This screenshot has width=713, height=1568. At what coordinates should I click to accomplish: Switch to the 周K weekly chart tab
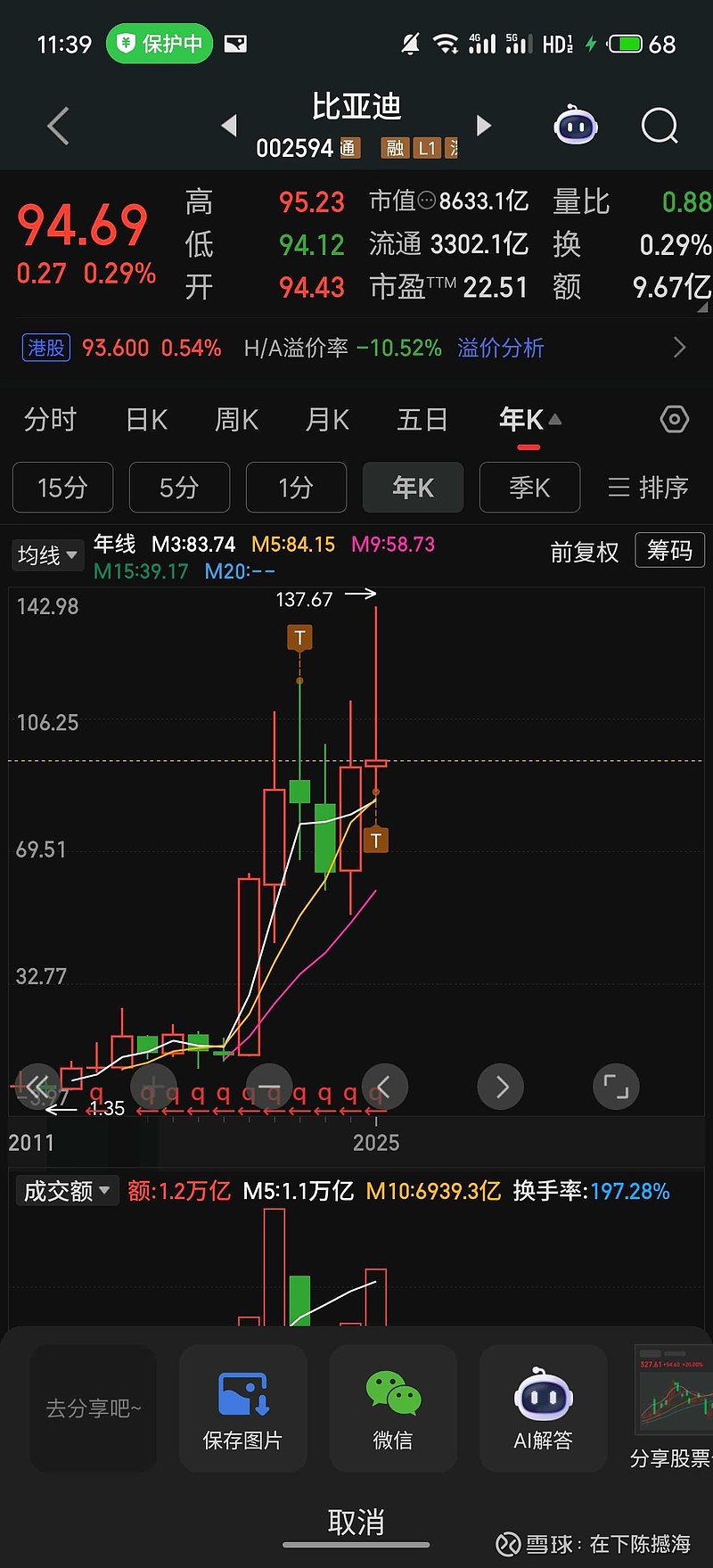[x=236, y=419]
